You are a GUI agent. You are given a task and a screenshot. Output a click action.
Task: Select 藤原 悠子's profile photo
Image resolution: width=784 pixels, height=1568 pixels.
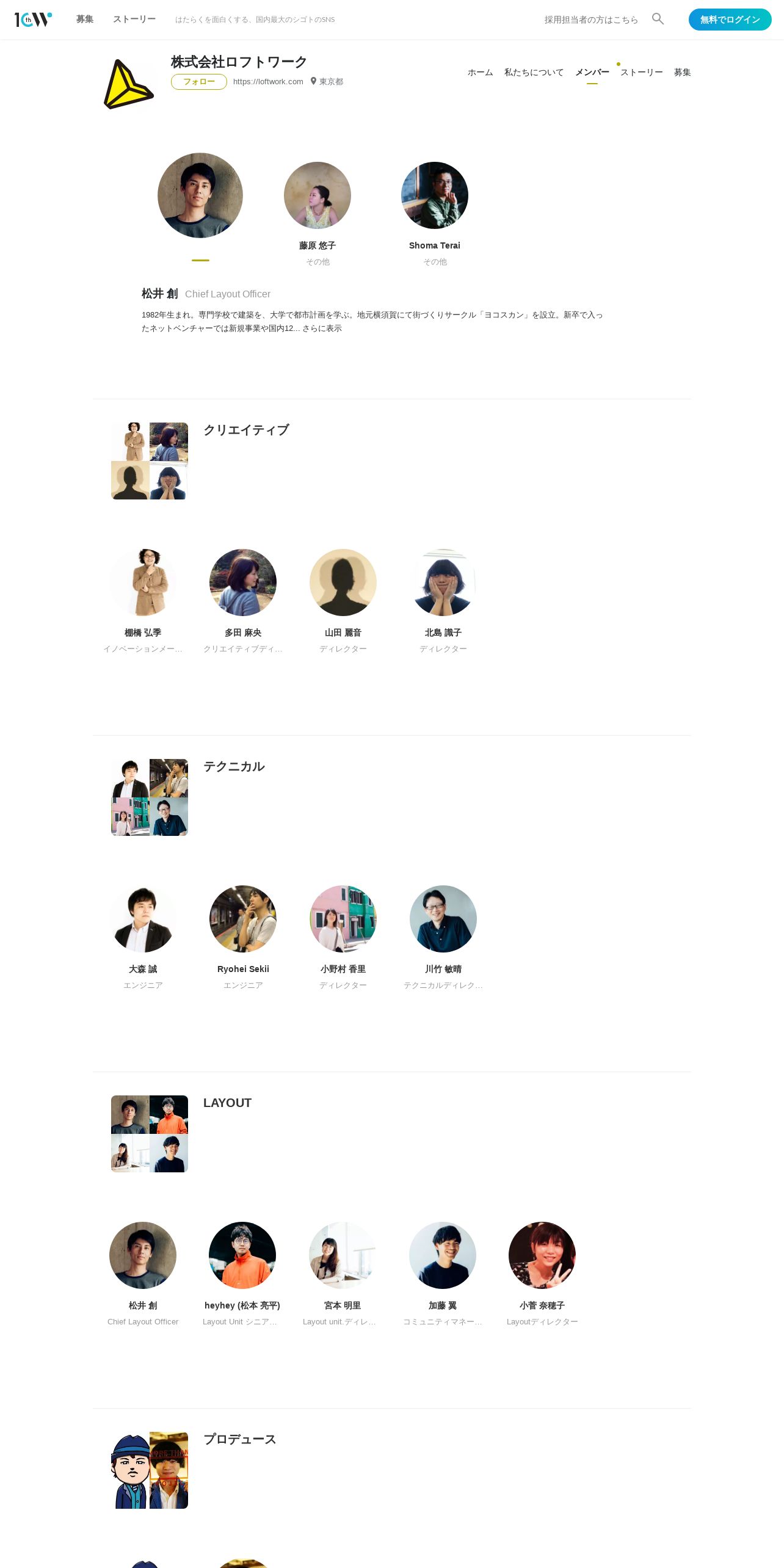[x=318, y=195]
